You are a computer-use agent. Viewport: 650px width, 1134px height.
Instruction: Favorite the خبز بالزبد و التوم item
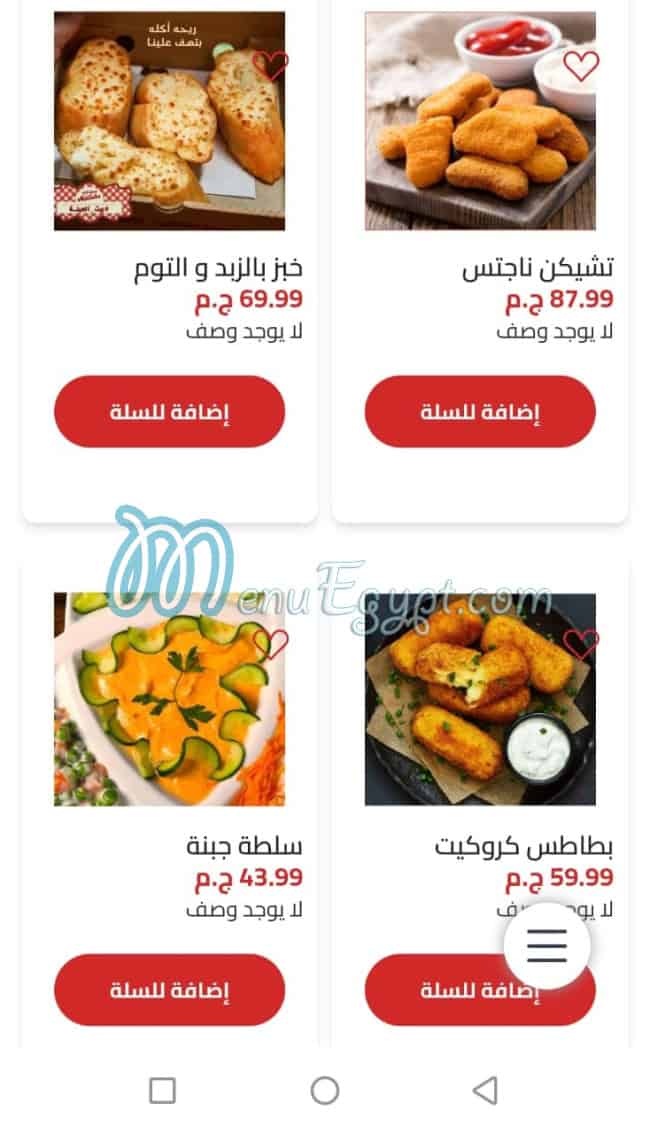pyautogui.click(x=270, y=66)
